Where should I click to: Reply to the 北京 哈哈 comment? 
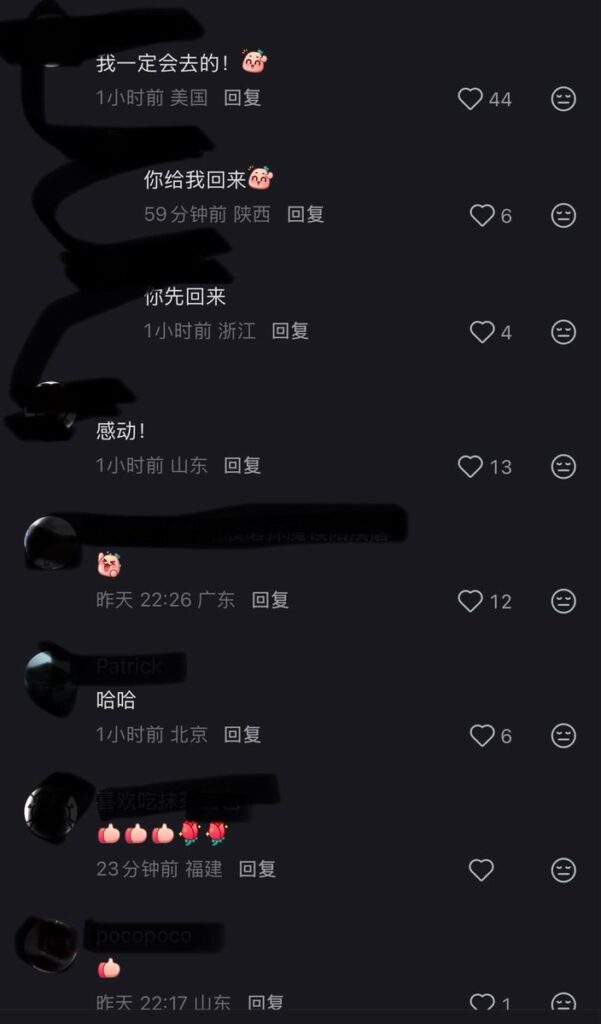242,735
